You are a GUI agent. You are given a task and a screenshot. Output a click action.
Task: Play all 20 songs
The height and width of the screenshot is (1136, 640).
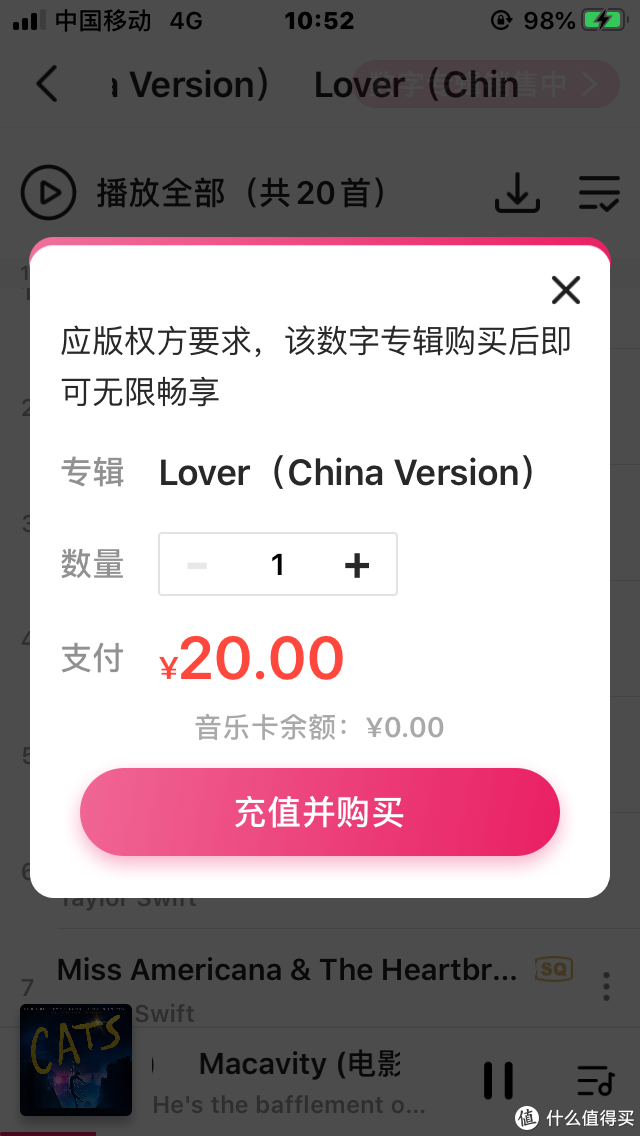pos(48,192)
